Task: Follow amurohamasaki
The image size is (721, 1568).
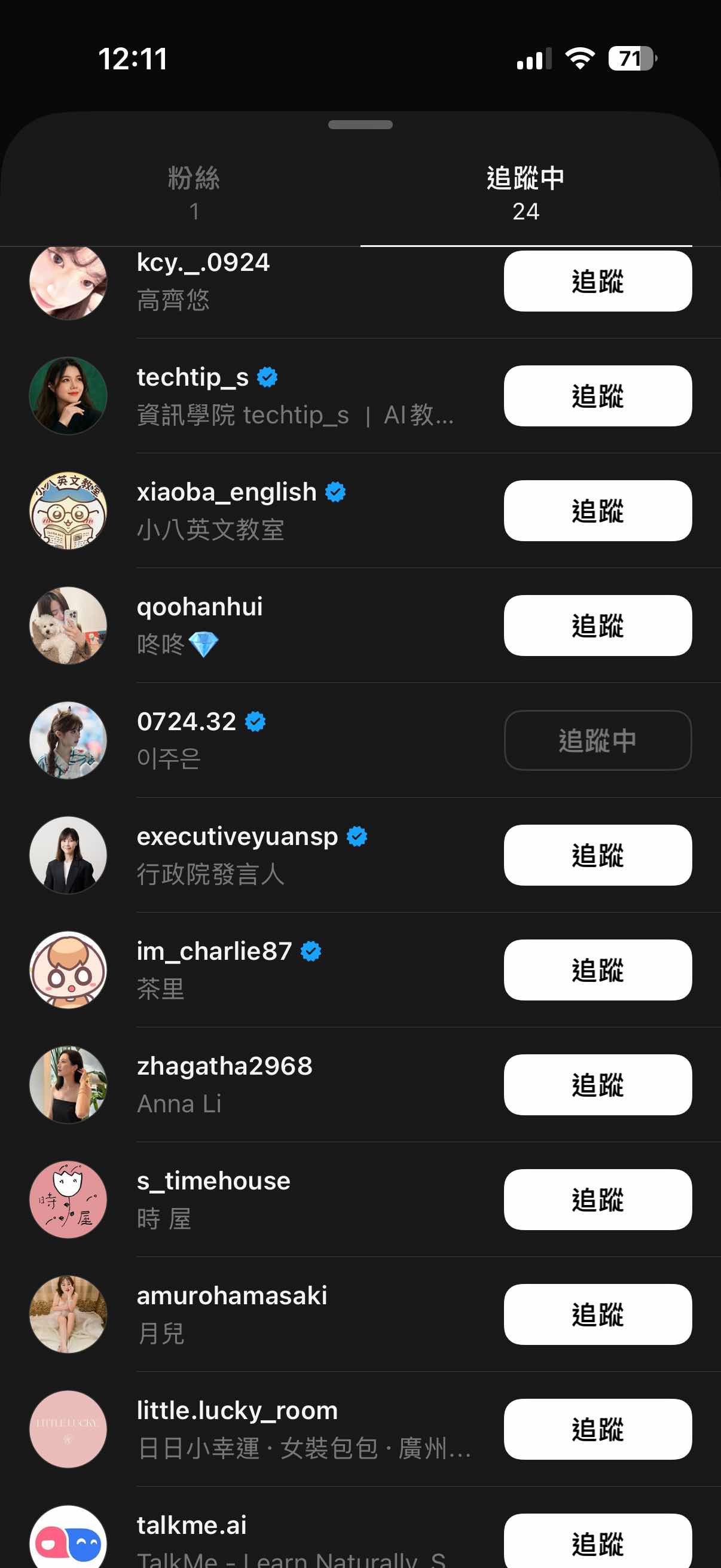Action: pyautogui.click(x=597, y=1314)
